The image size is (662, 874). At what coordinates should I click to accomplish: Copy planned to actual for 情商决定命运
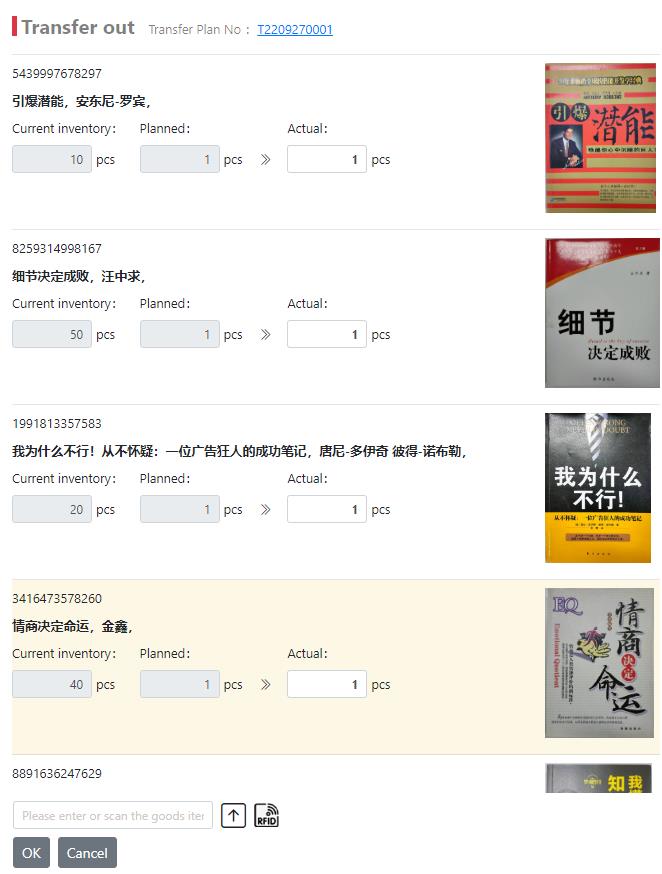[265, 685]
